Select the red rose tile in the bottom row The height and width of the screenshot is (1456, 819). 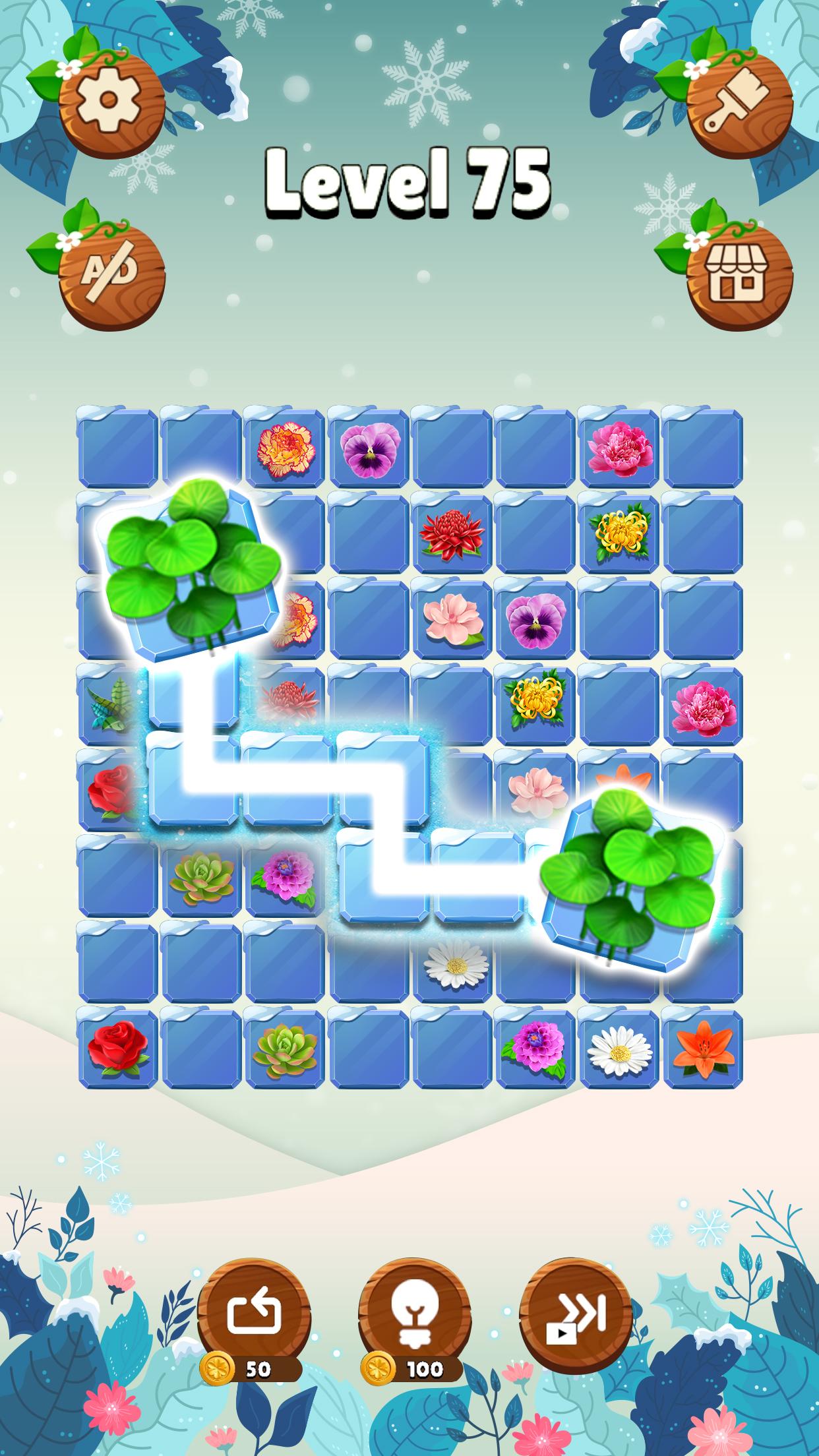point(118,1048)
